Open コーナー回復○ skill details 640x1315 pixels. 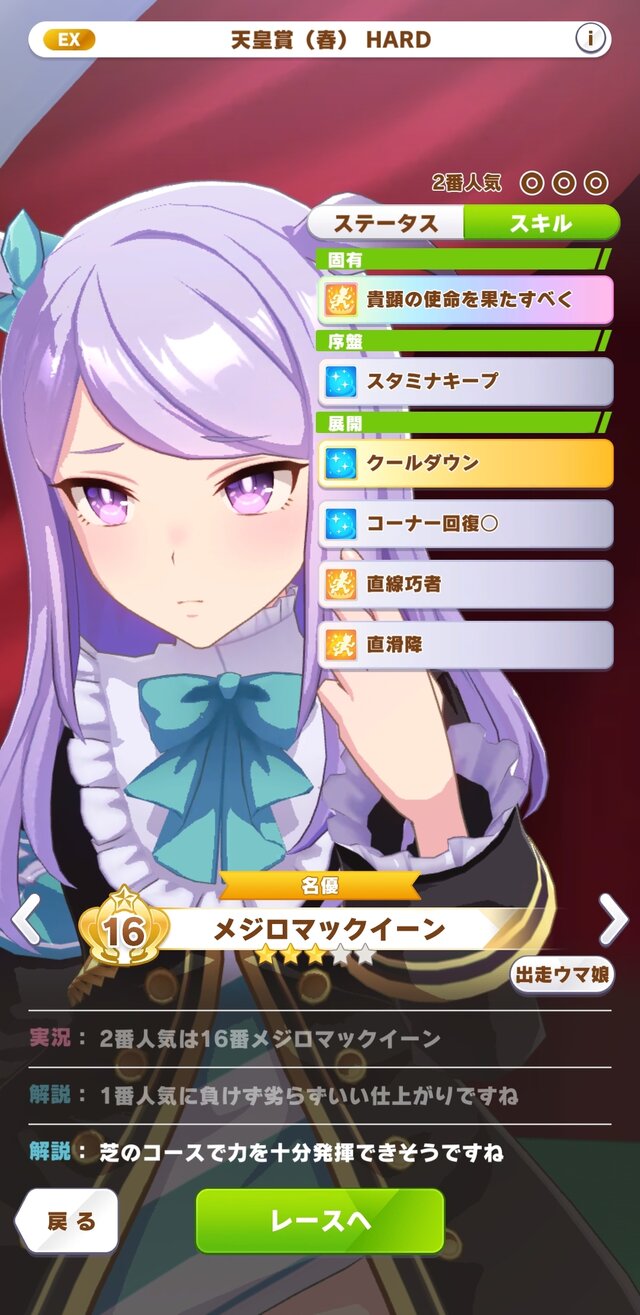tap(465, 524)
